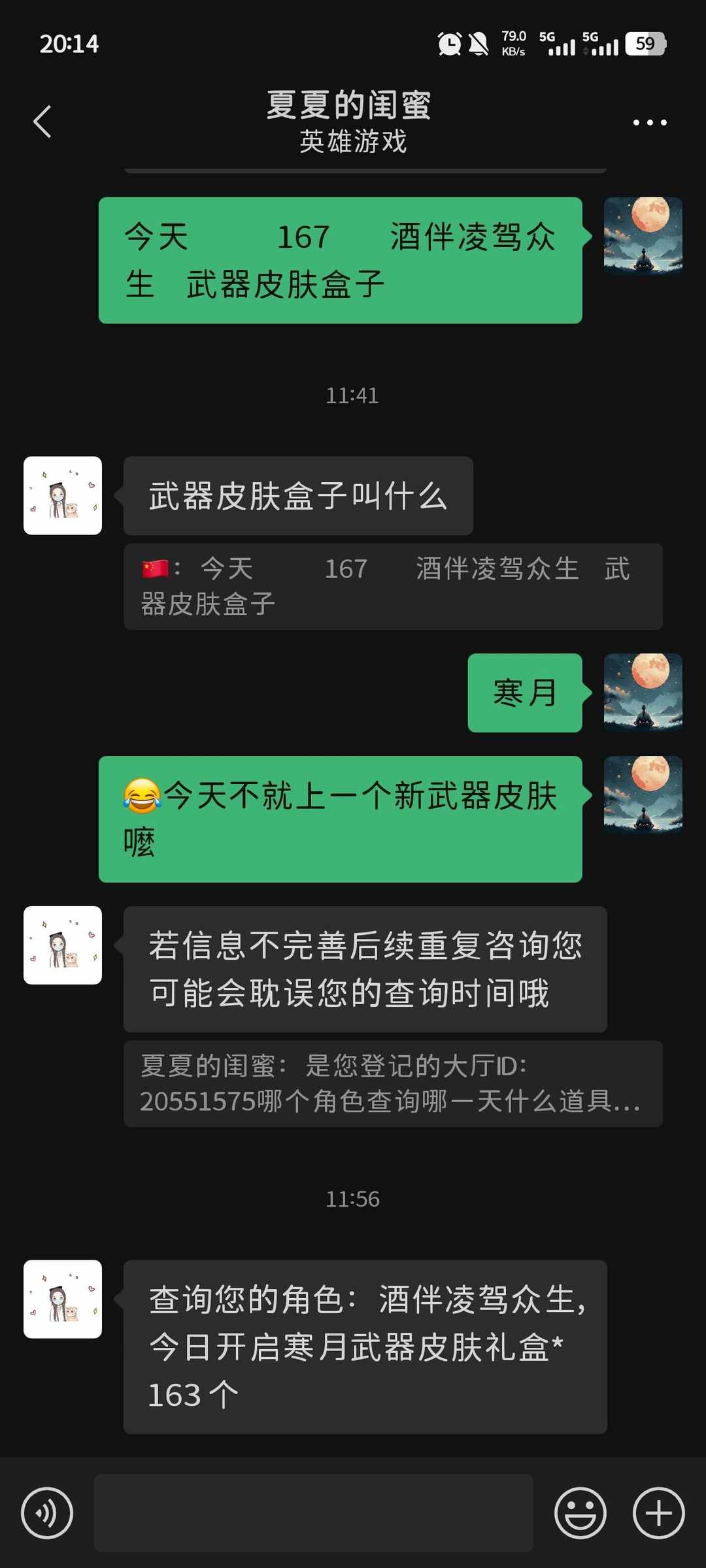The image size is (706, 1568).
Task: Go back from the chat
Action: click(42, 122)
